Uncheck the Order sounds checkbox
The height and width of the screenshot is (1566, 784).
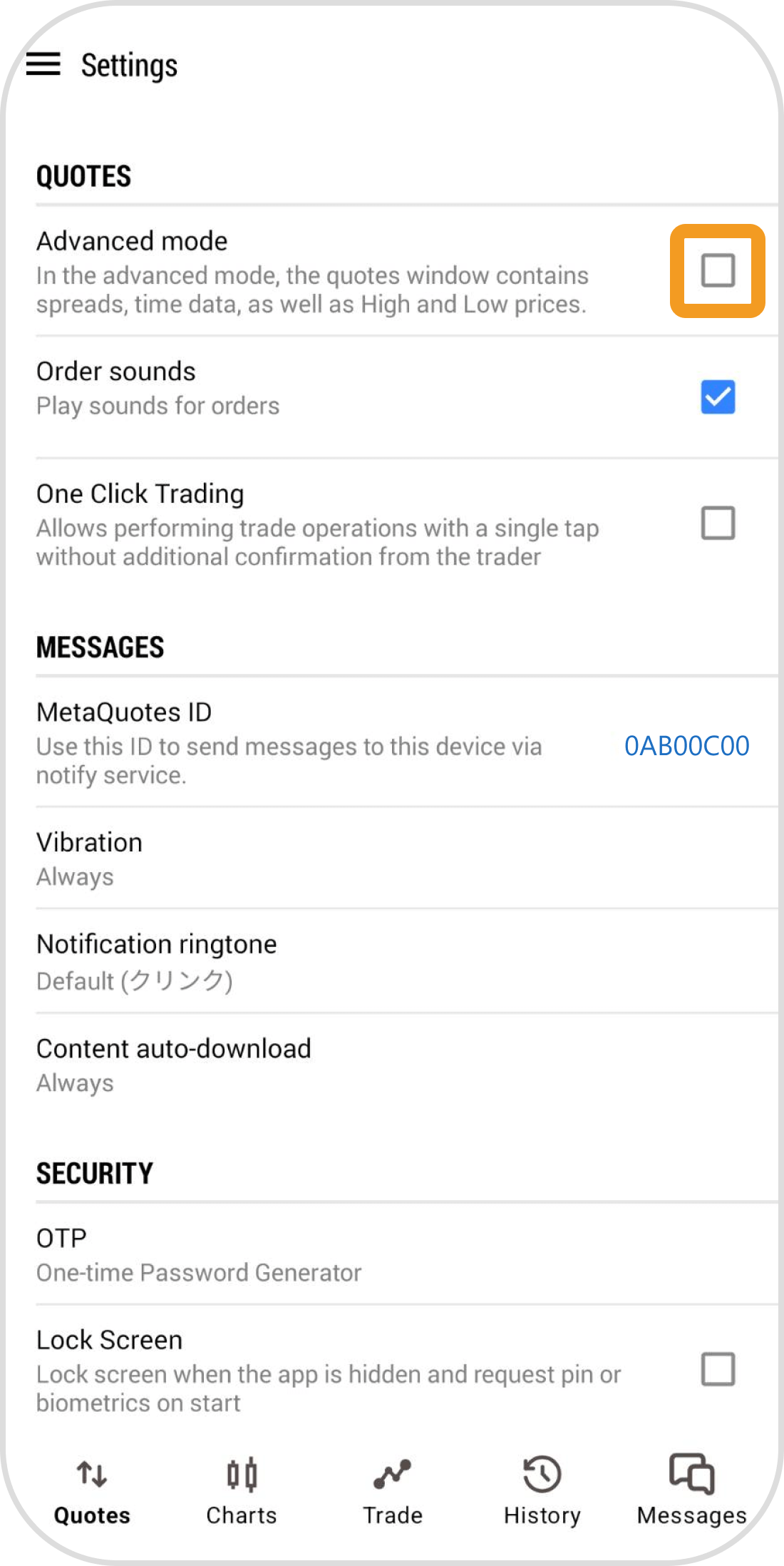coord(717,397)
